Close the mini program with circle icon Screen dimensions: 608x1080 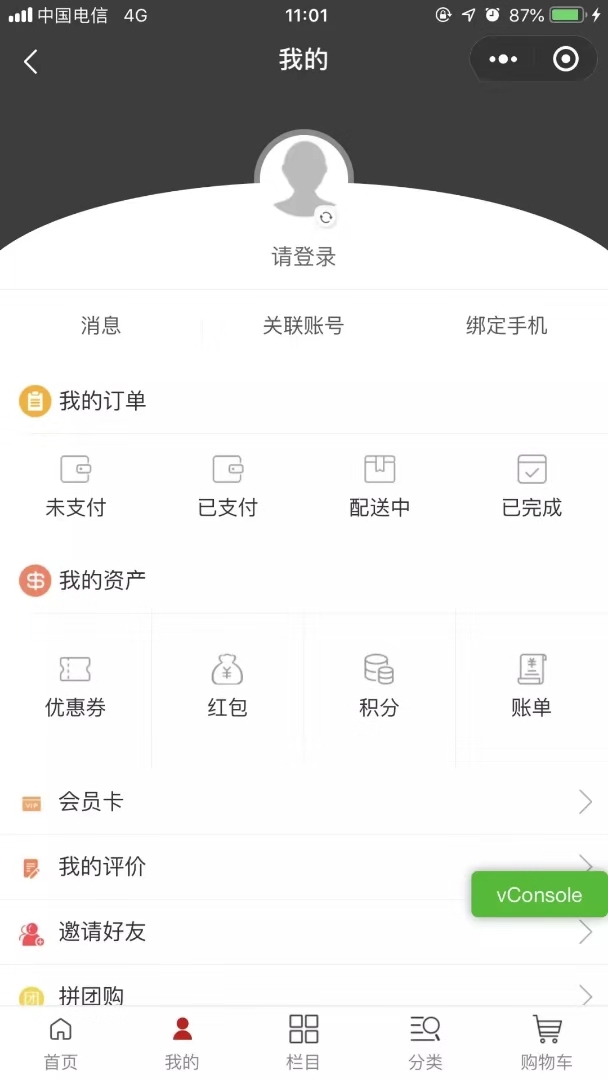[x=565, y=59]
